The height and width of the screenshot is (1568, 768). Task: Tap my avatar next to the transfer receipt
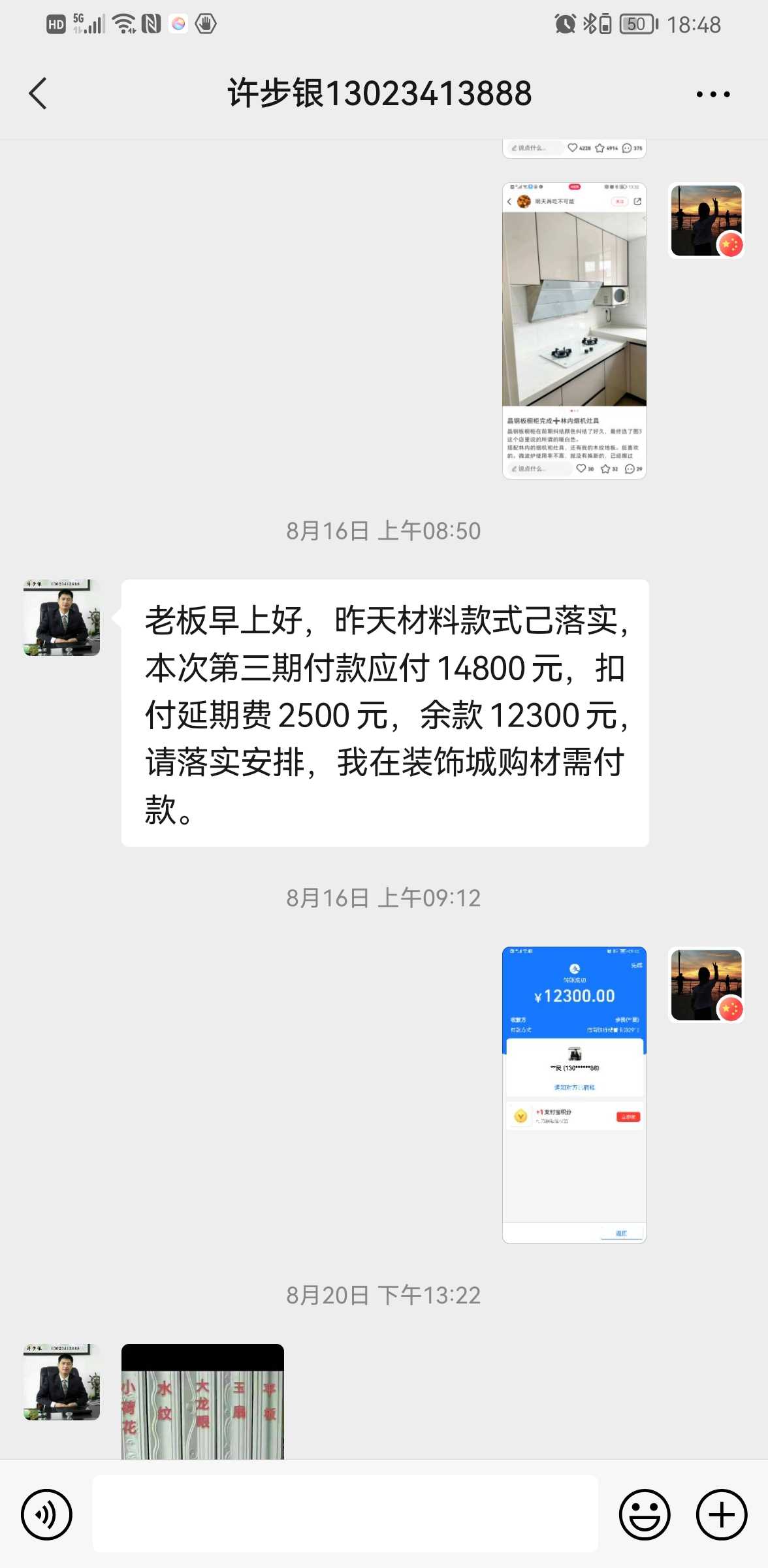click(707, 985)
